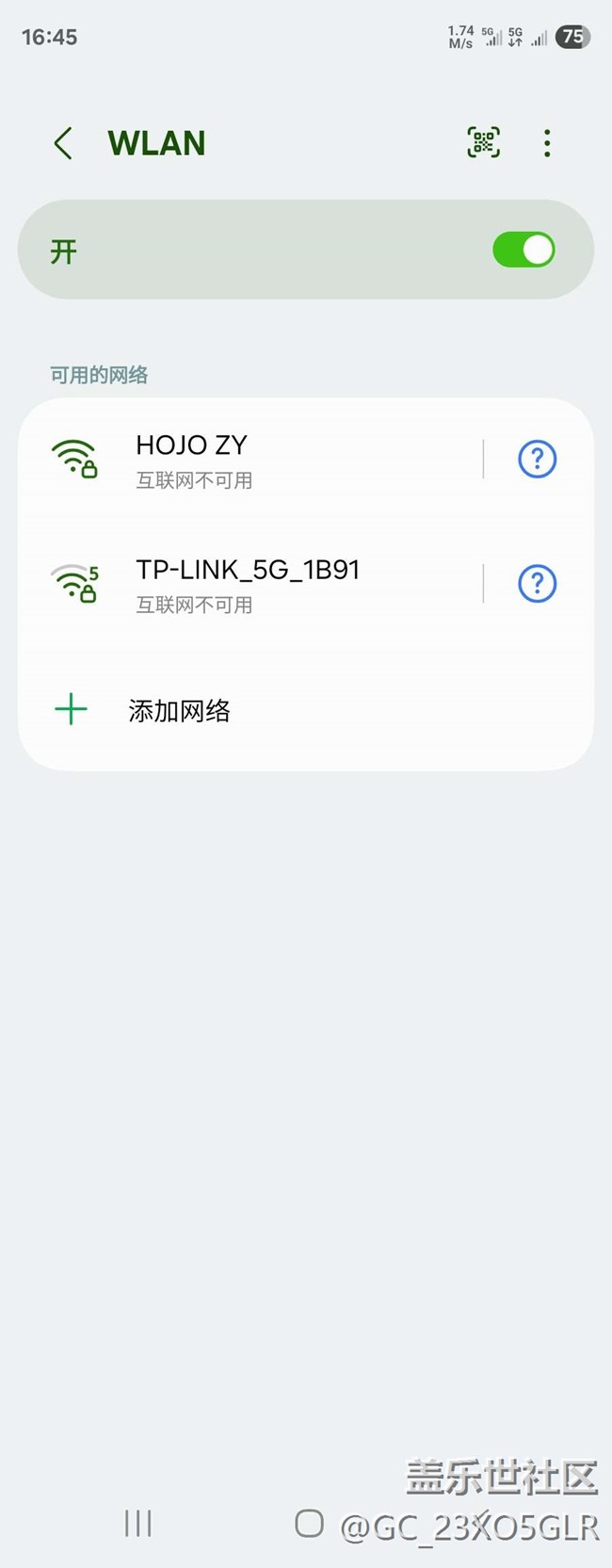The height and width of the screenshot is (1568, 612).
Task: Show help for TP-LINK_5G_1B91 network
Action: point(538,584)
